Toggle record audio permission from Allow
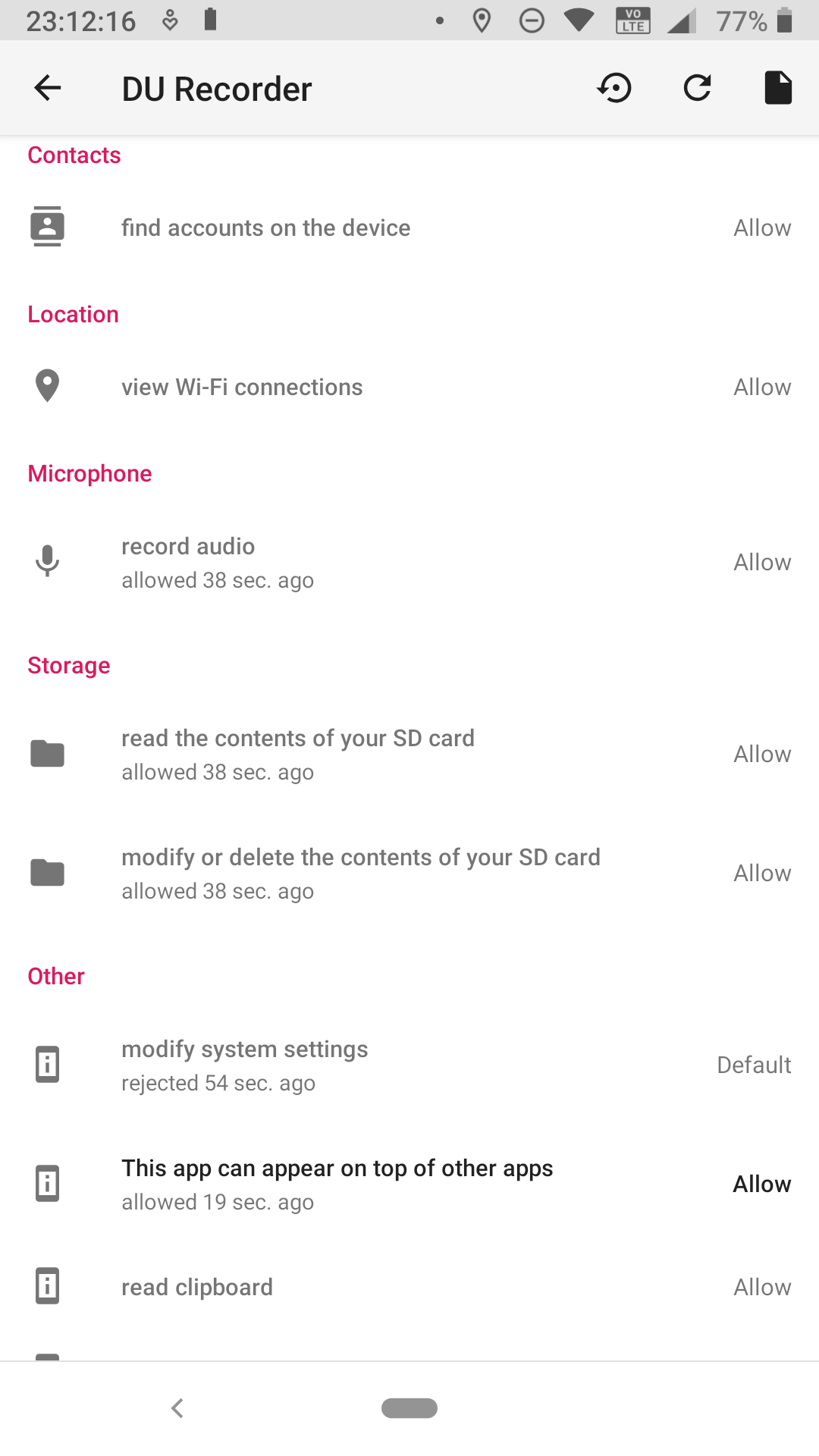This screenshot has height=1456, width=819. [761, 562]
